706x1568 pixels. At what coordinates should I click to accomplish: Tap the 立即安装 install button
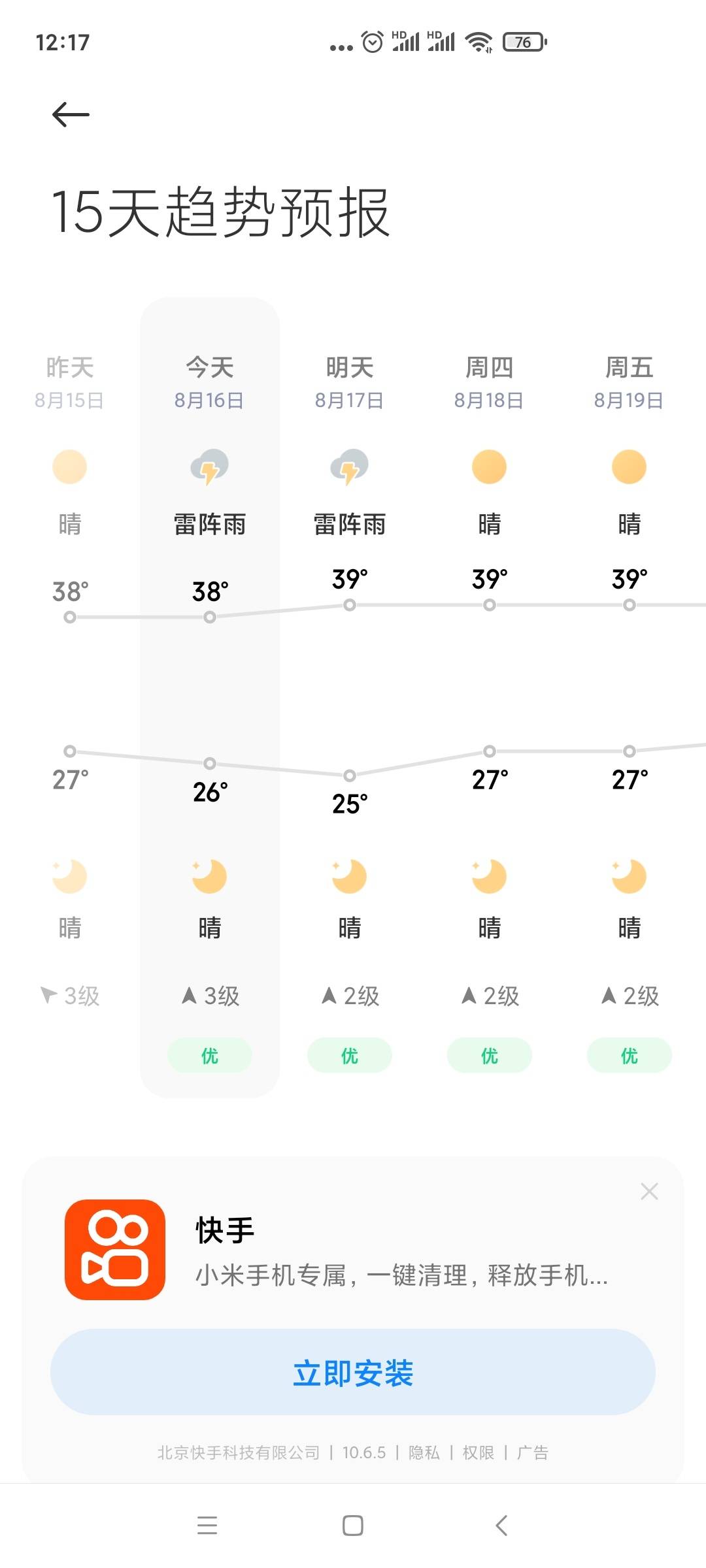coord(353,1372)
